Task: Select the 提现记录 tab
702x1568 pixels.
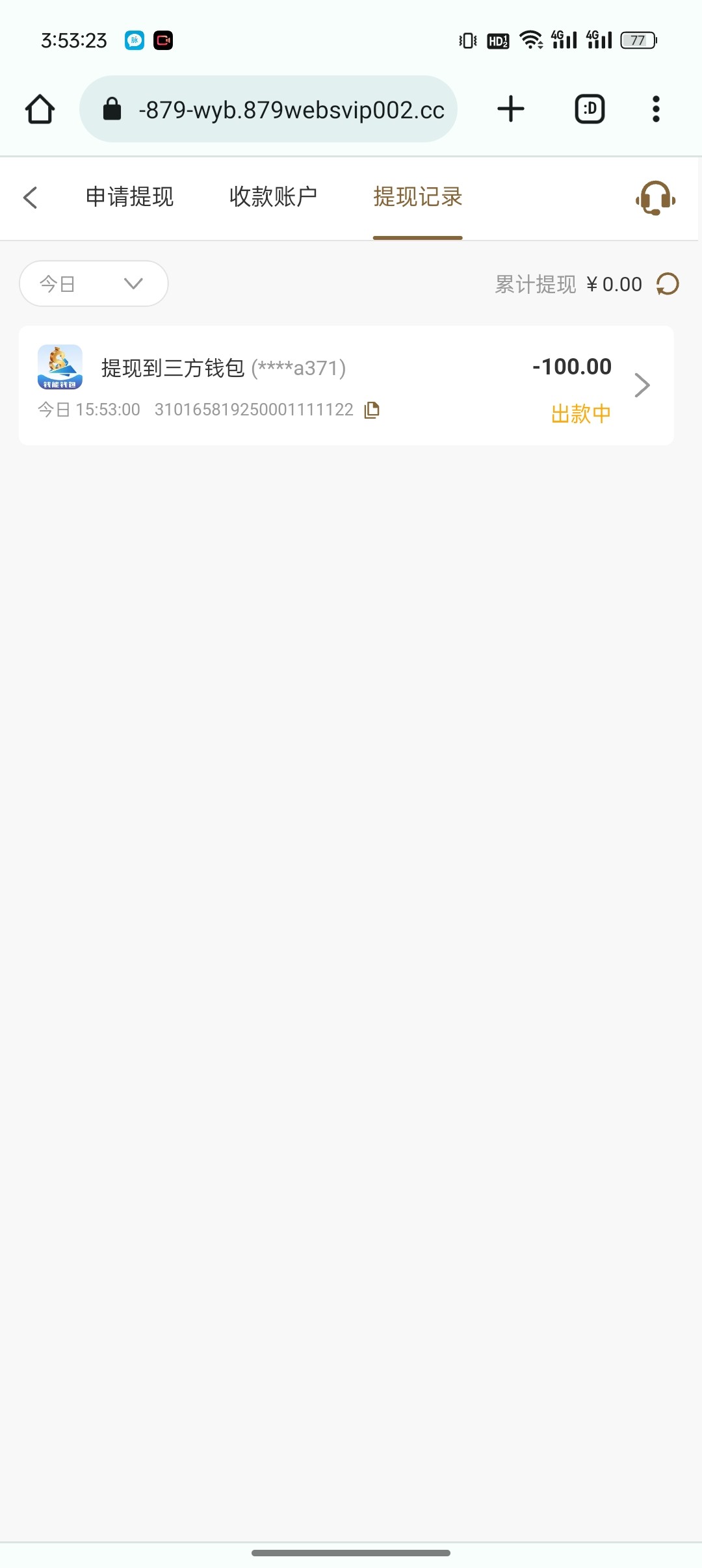Action: coord(417,197)
